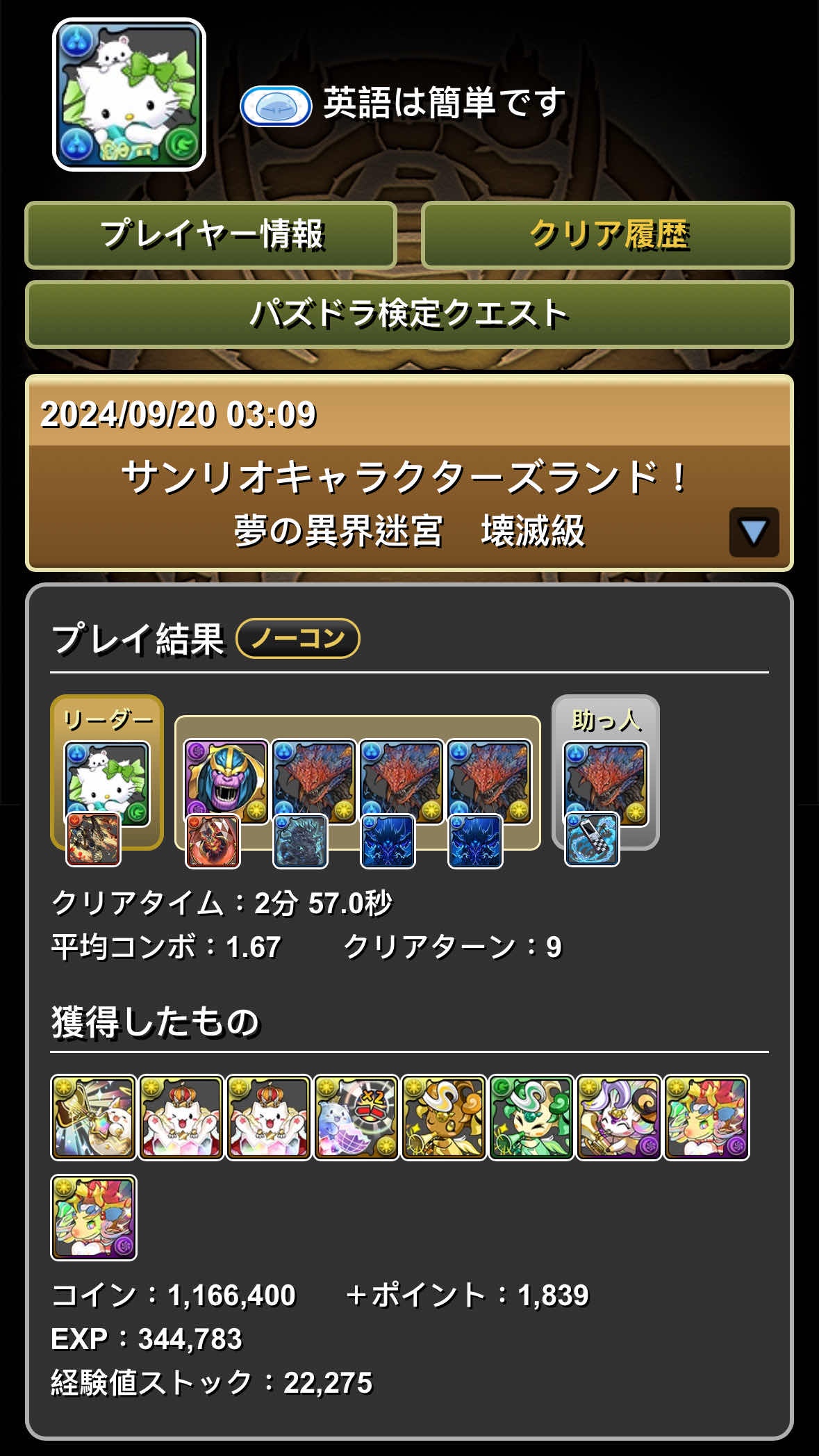Open the プレイヤー情報 tab
The image size is (819, 1456).
click(x=210, y=235)
